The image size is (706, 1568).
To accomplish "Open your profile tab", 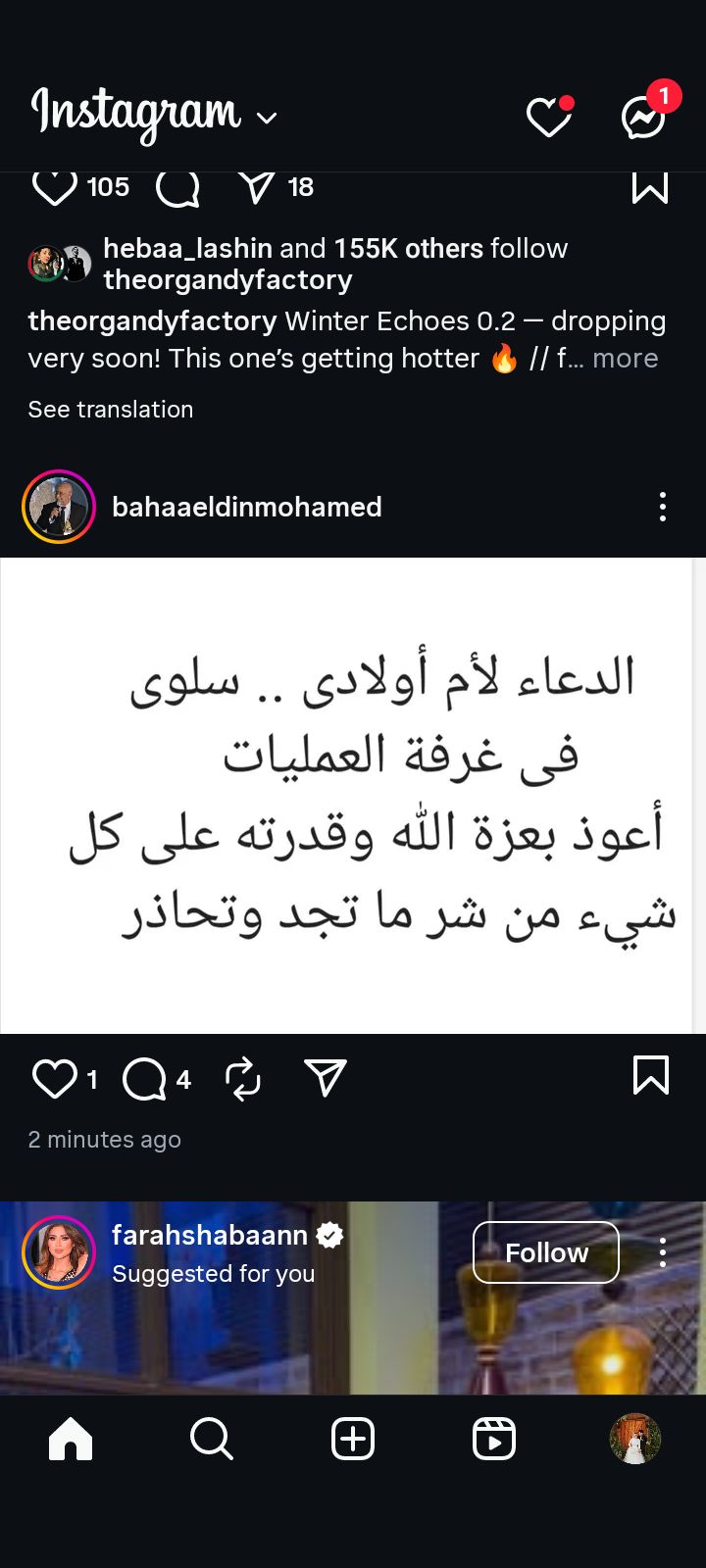I will [634, 1440].
